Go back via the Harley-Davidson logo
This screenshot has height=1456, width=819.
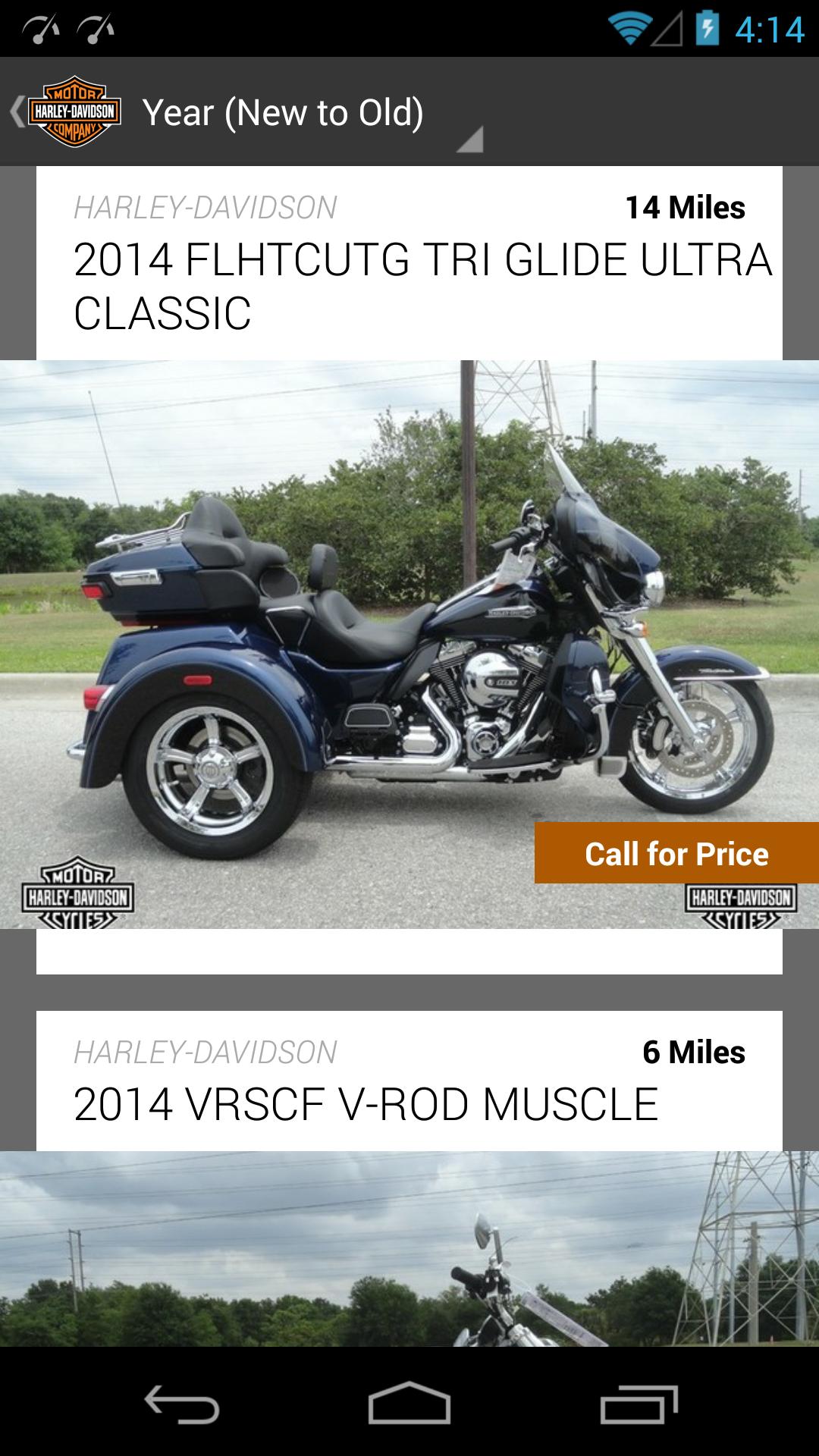pyautogui.click(x=68, y=112)
